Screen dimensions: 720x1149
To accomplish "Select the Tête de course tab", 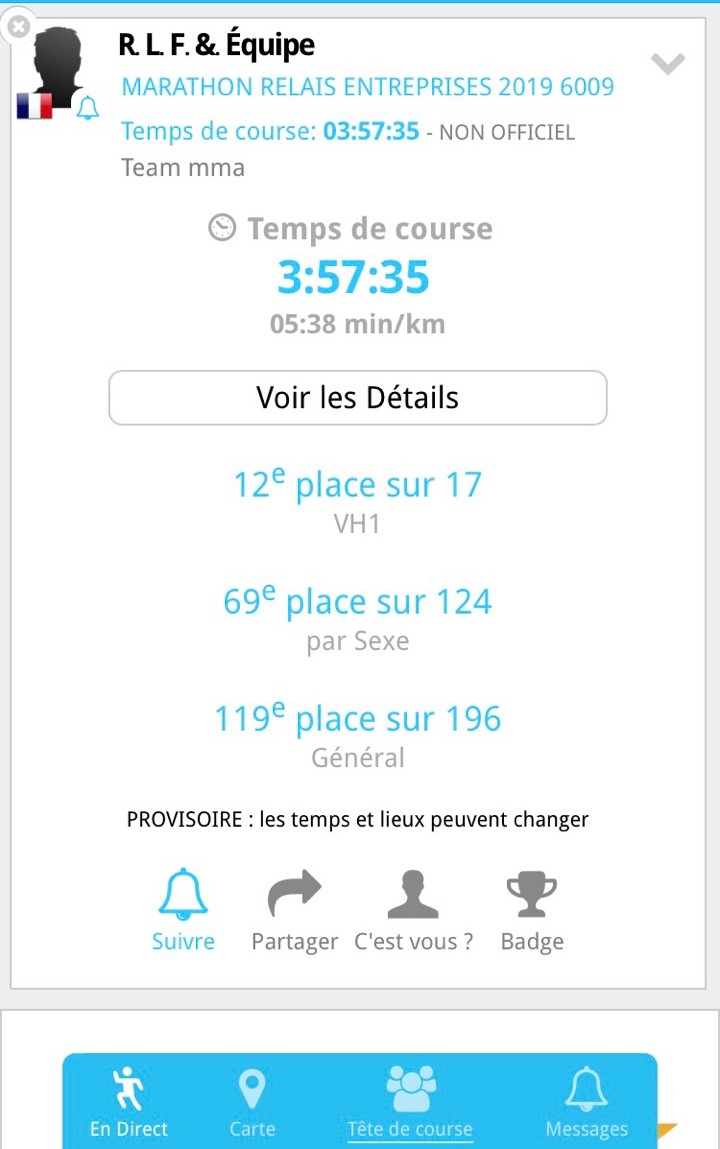I will click(410, 1103).
